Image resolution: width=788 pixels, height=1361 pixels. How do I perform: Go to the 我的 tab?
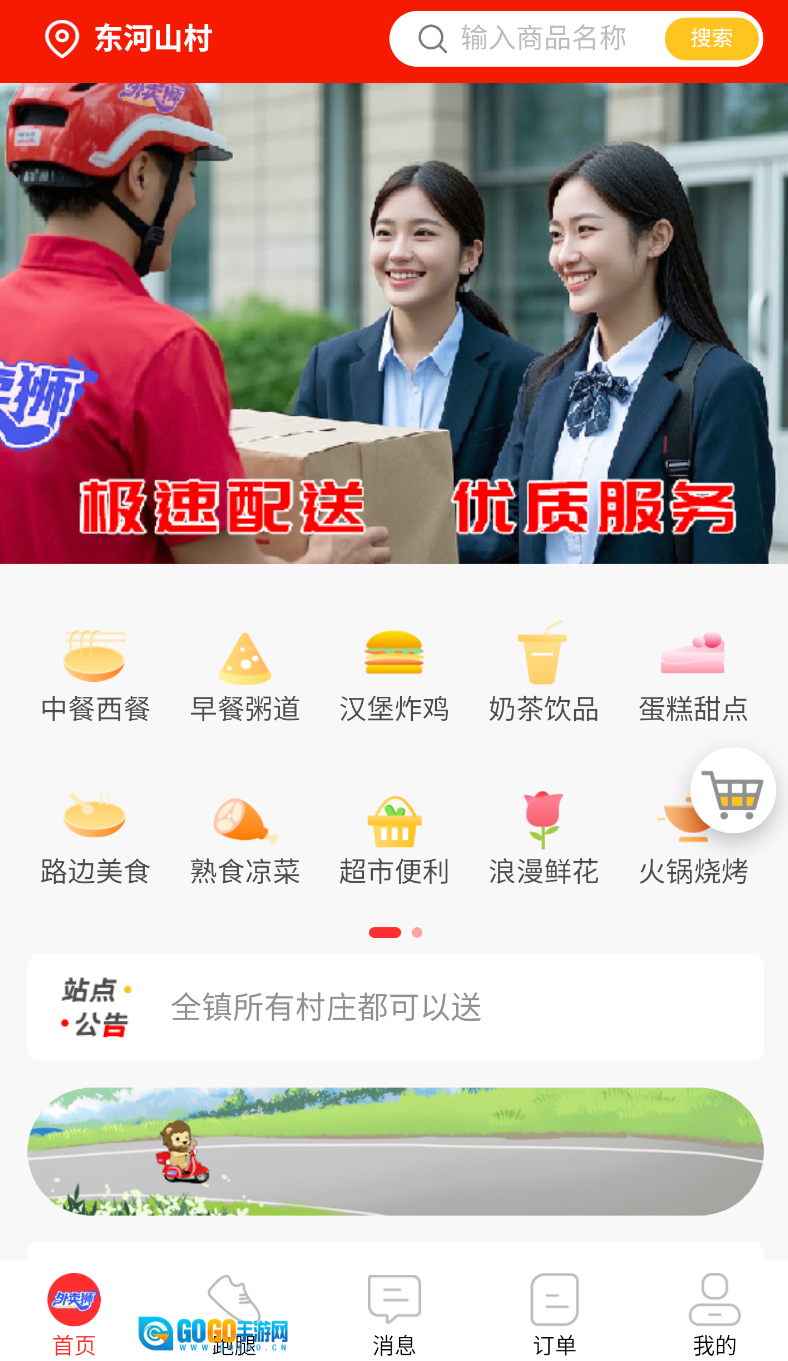[x=714, y=1314]
